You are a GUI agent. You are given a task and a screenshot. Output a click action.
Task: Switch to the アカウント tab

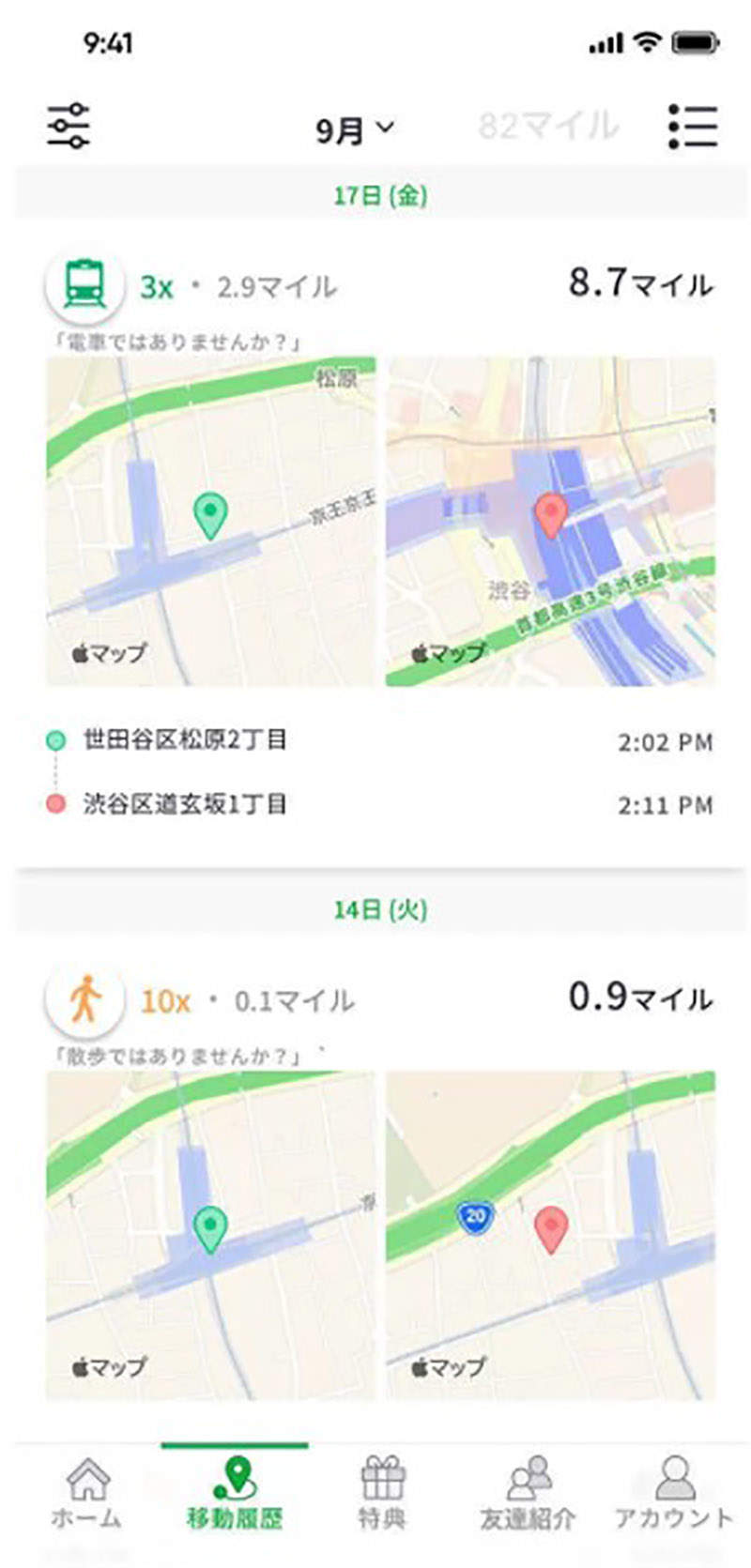pos(672,1494)
